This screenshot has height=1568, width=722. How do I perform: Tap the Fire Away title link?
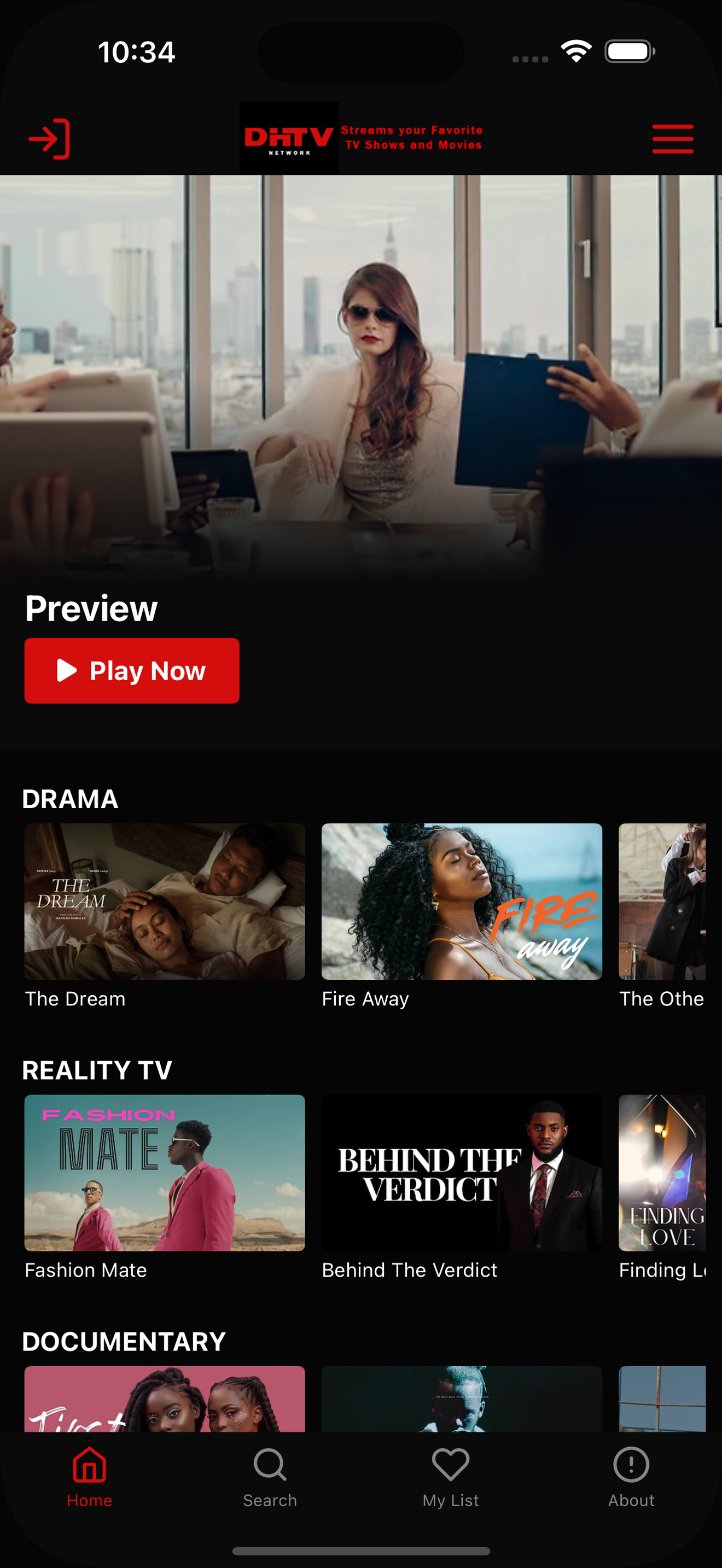tap(365, 998)
